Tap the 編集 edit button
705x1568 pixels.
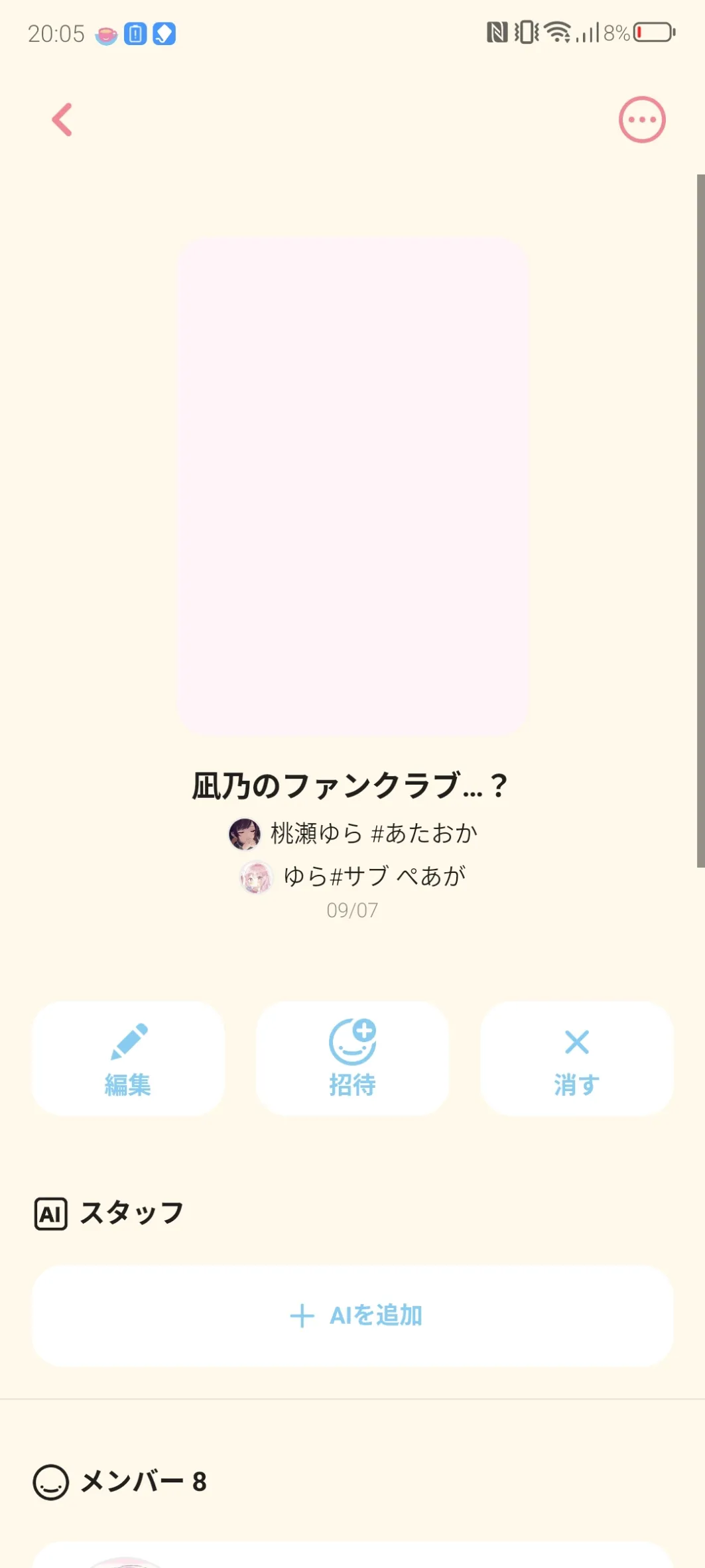[128, 1059]
